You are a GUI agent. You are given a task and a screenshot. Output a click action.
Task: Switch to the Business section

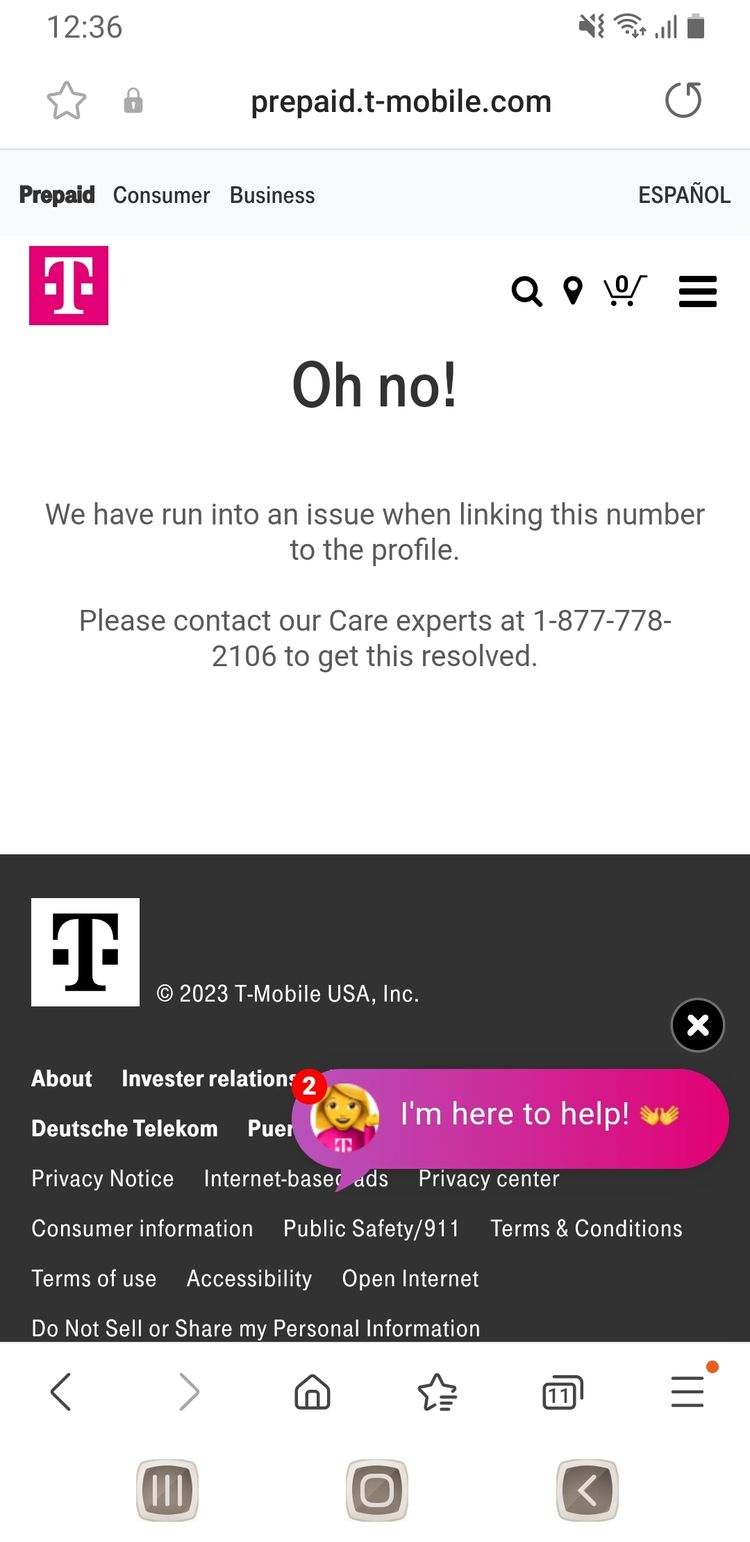point(272,195)
